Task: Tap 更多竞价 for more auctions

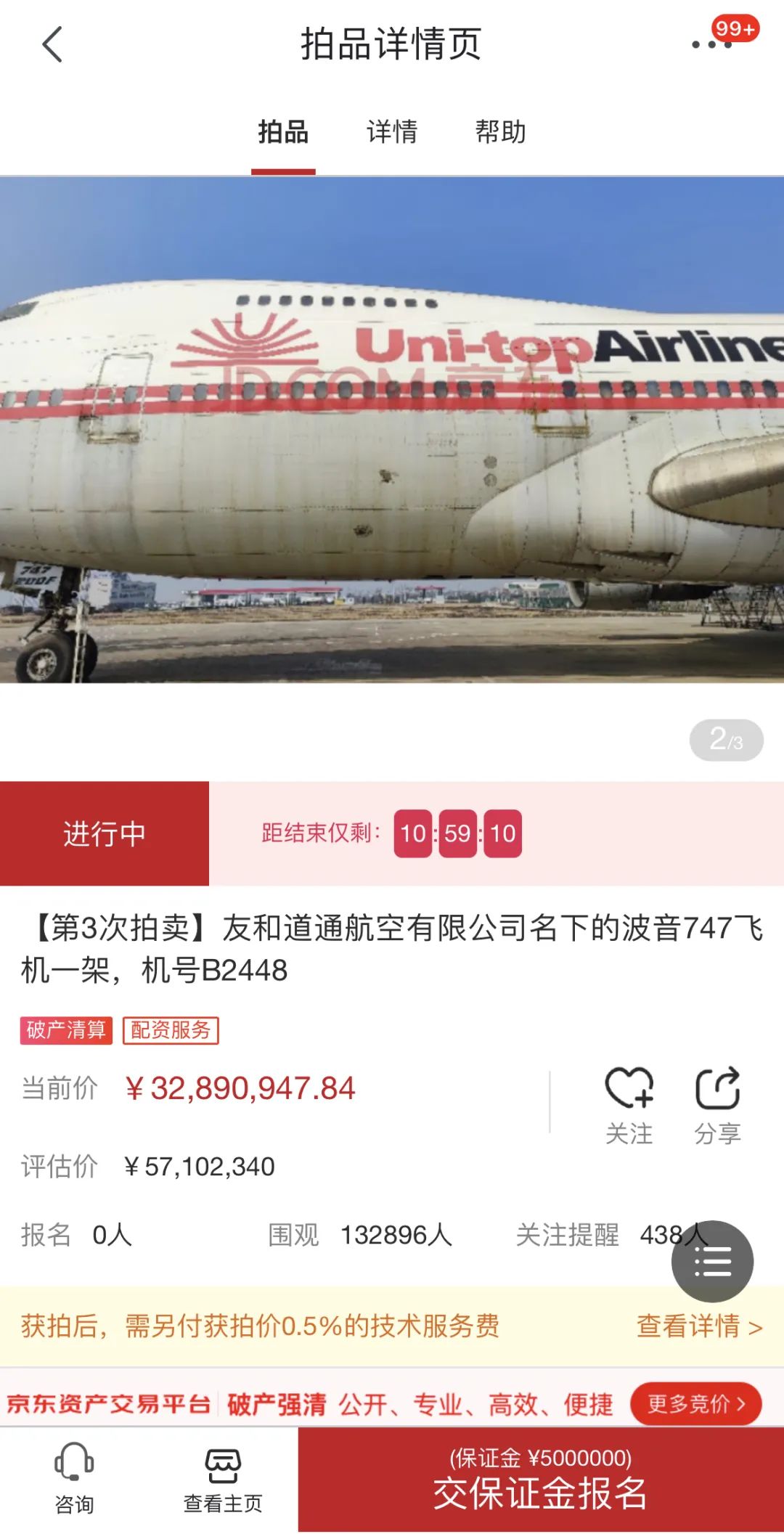Action: click(695, 1403)
